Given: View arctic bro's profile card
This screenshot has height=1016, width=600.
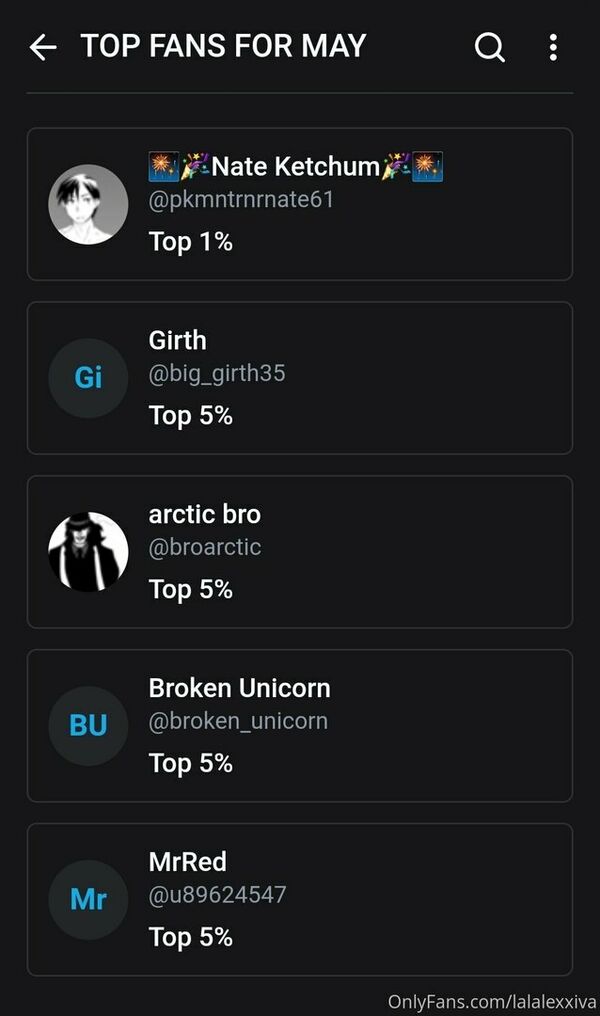Looking at the screenshot, I should 299,551.
